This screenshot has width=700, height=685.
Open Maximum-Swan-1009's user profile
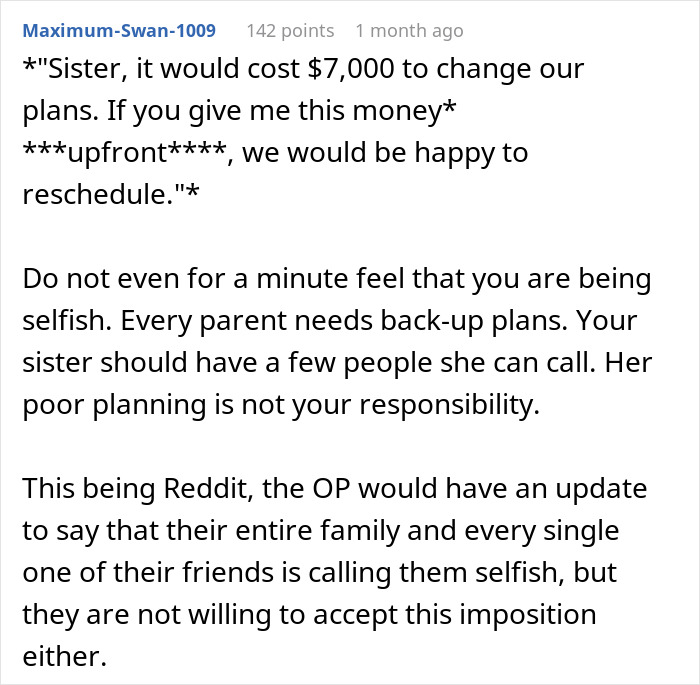tap(119, 30)
